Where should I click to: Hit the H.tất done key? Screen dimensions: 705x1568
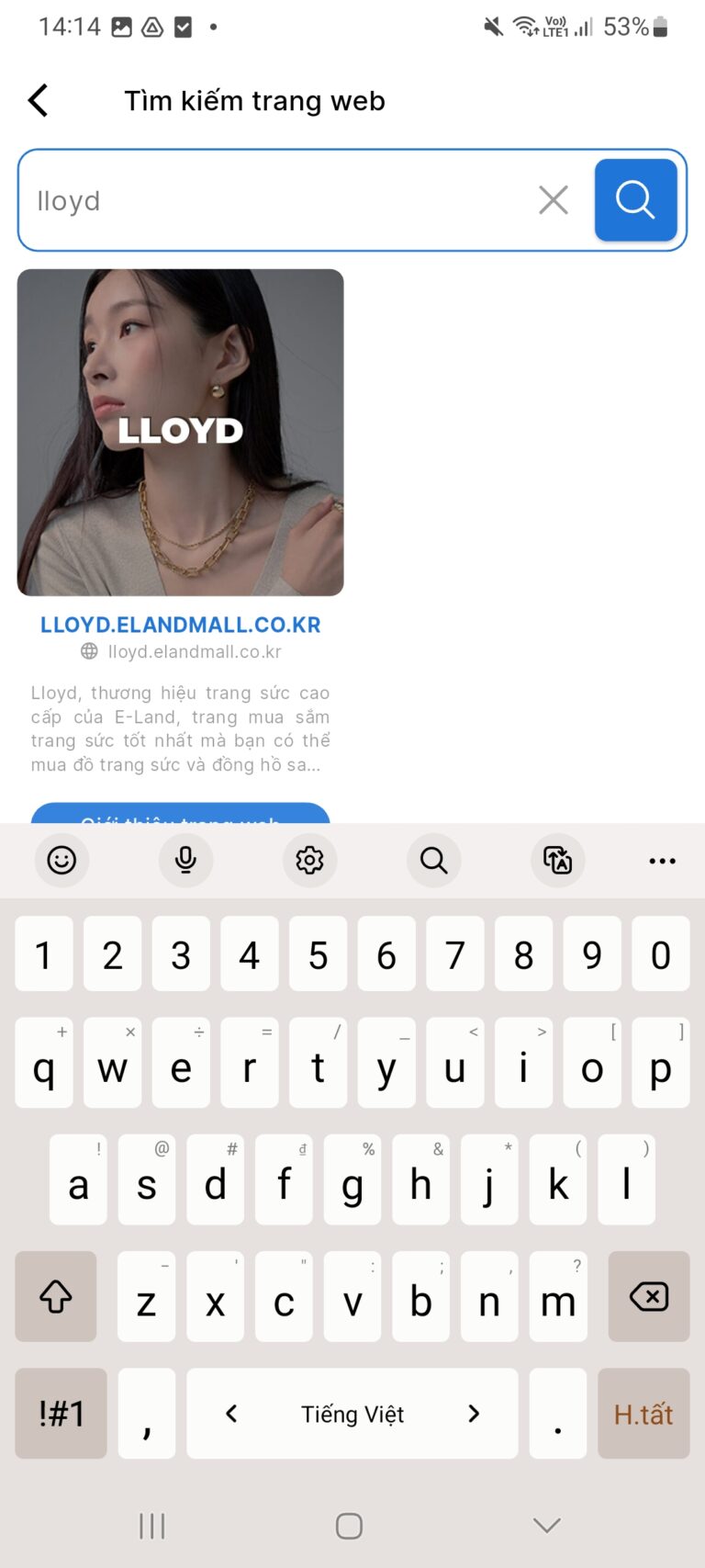point(643,1414)
